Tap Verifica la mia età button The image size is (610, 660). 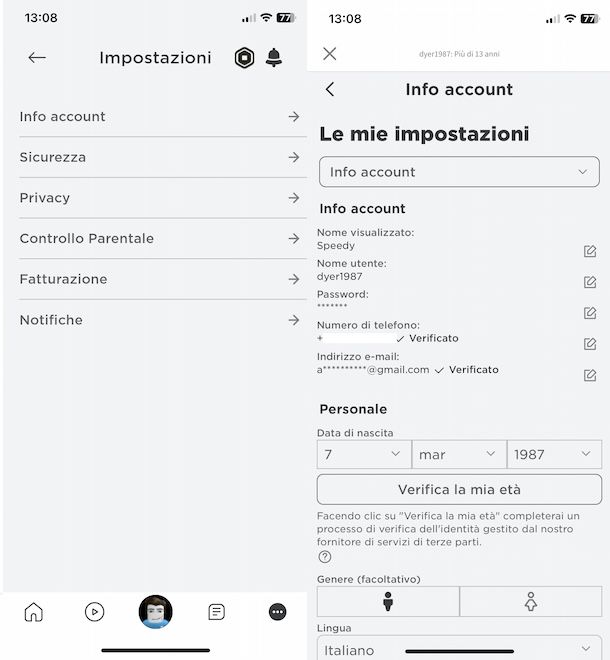pos(459,490)
